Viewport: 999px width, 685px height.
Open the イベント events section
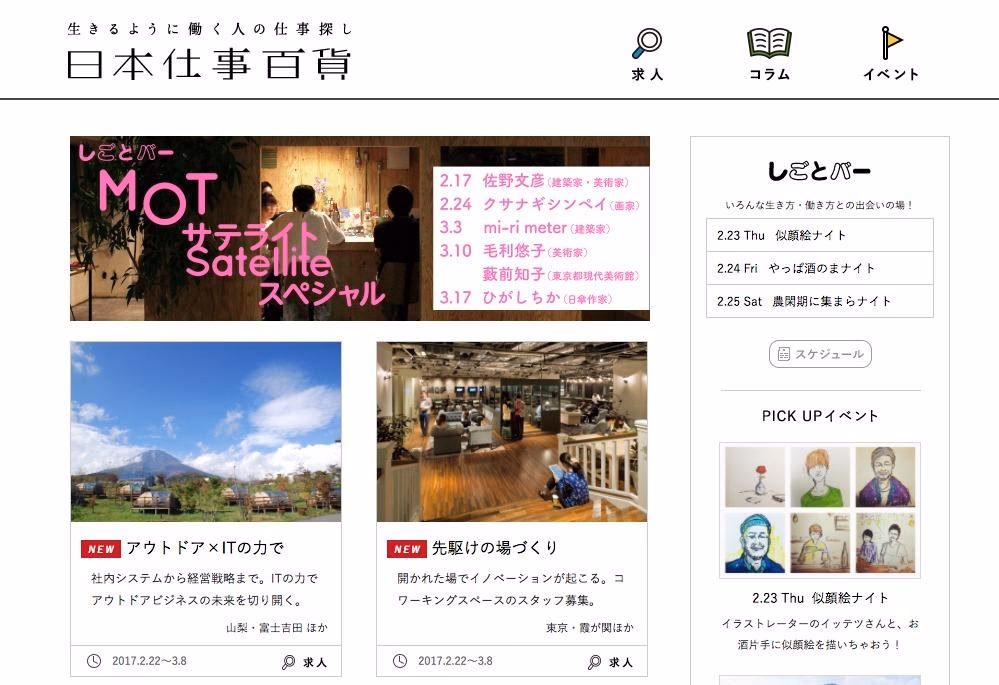[891, 55]
